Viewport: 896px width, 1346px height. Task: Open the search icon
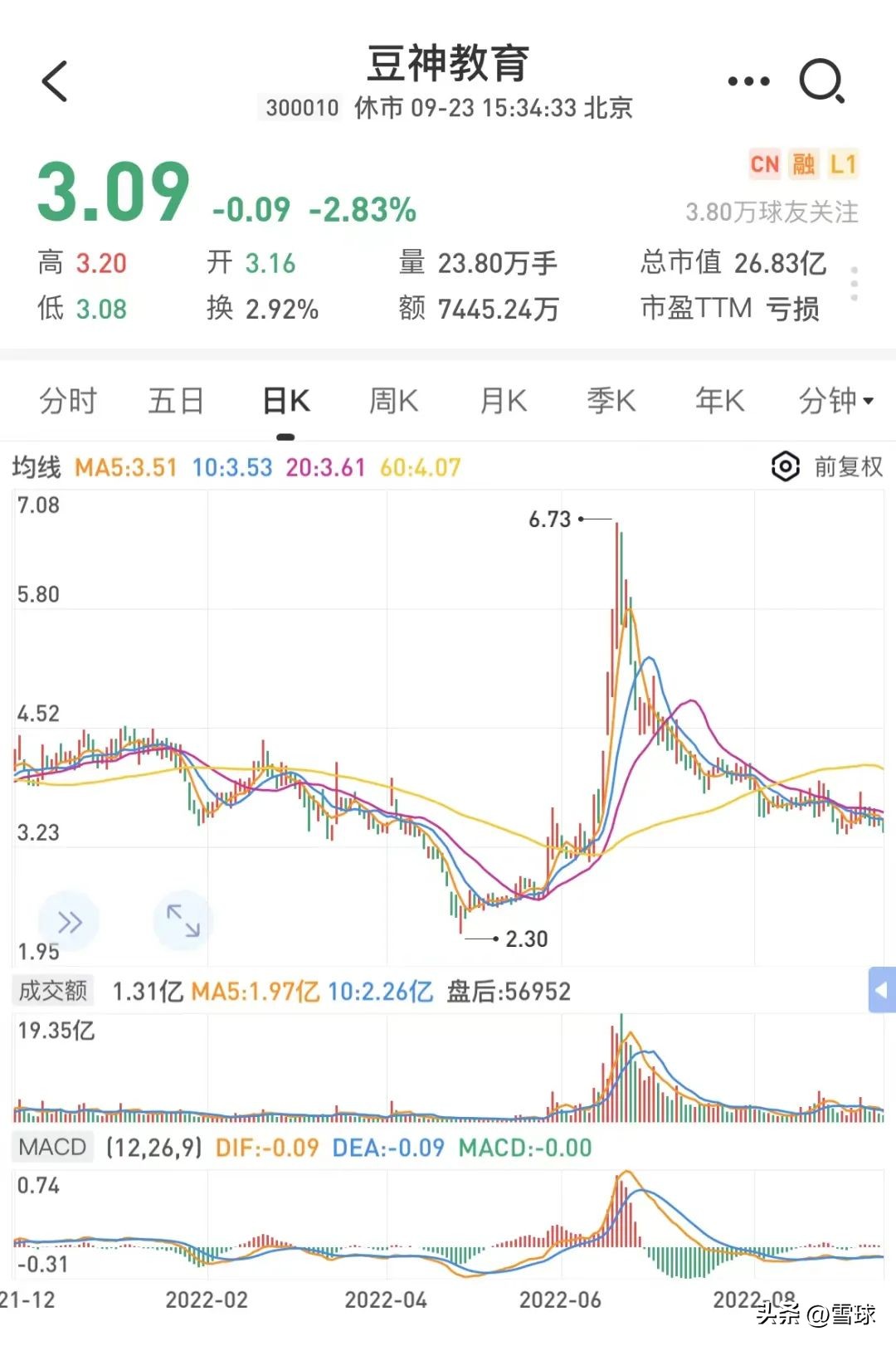821,81
